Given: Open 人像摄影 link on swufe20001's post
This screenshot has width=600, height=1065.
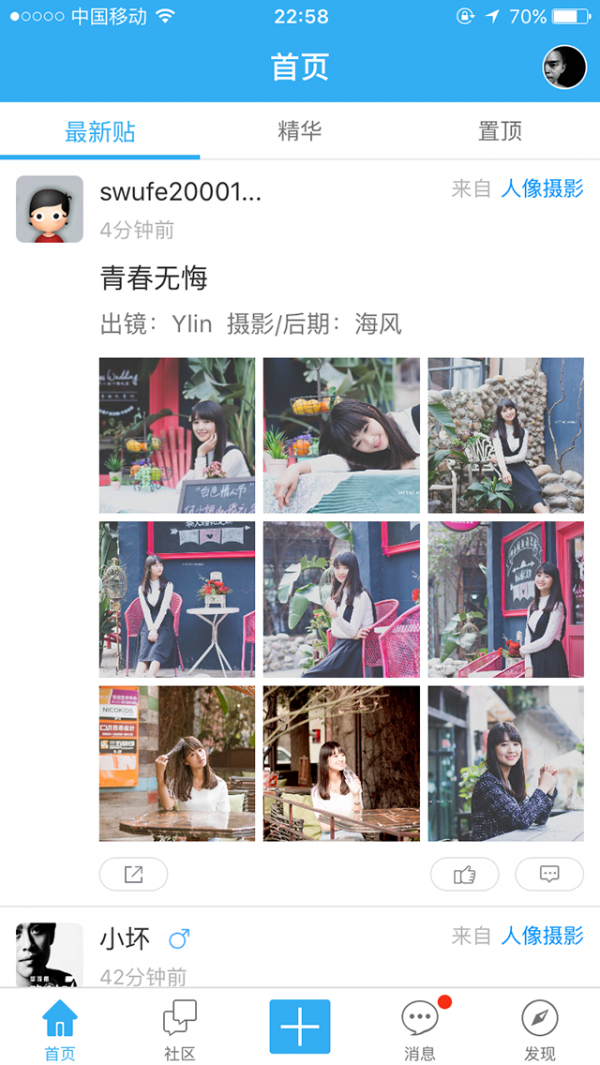Looking at the screenshot, I should coord(542,189).
